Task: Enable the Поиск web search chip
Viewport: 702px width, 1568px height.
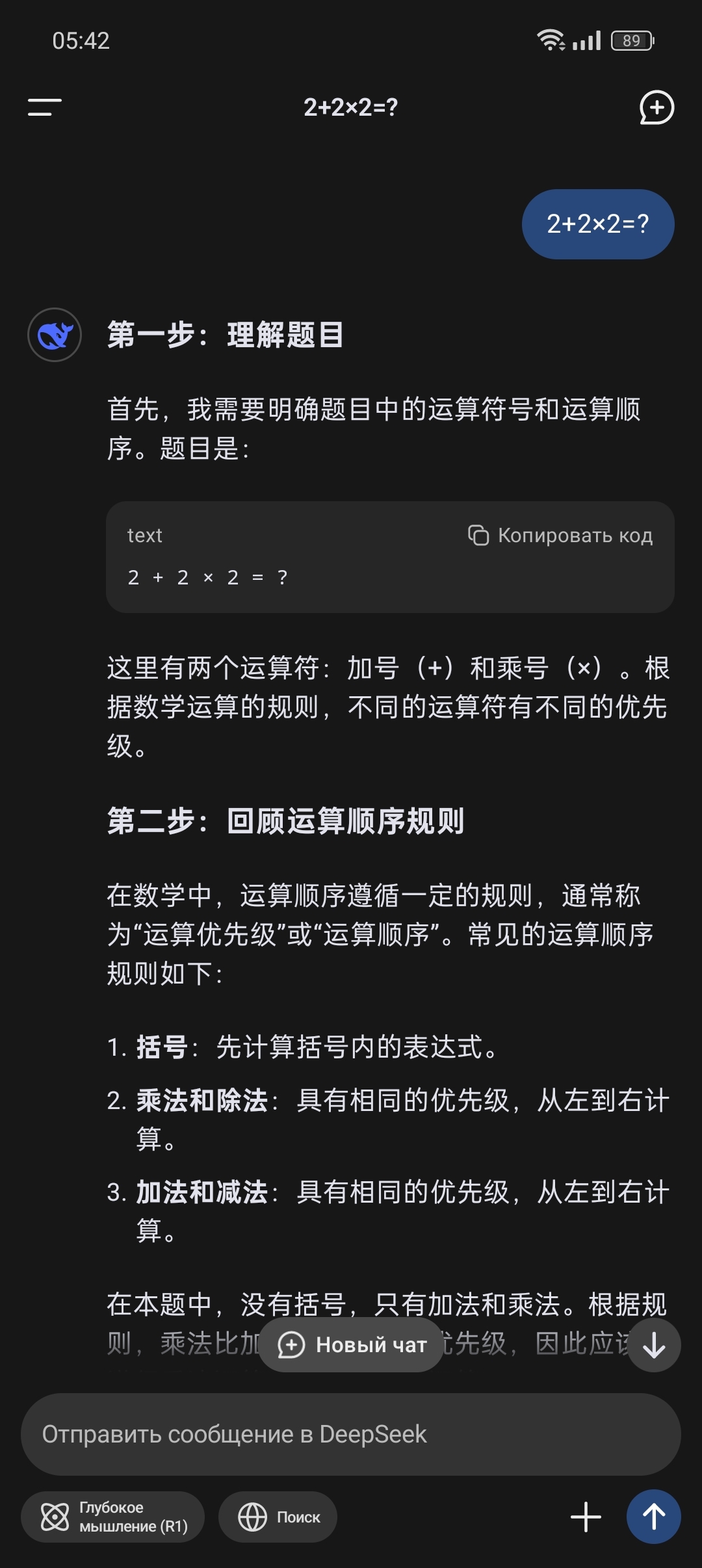Action: point(278,1517)
